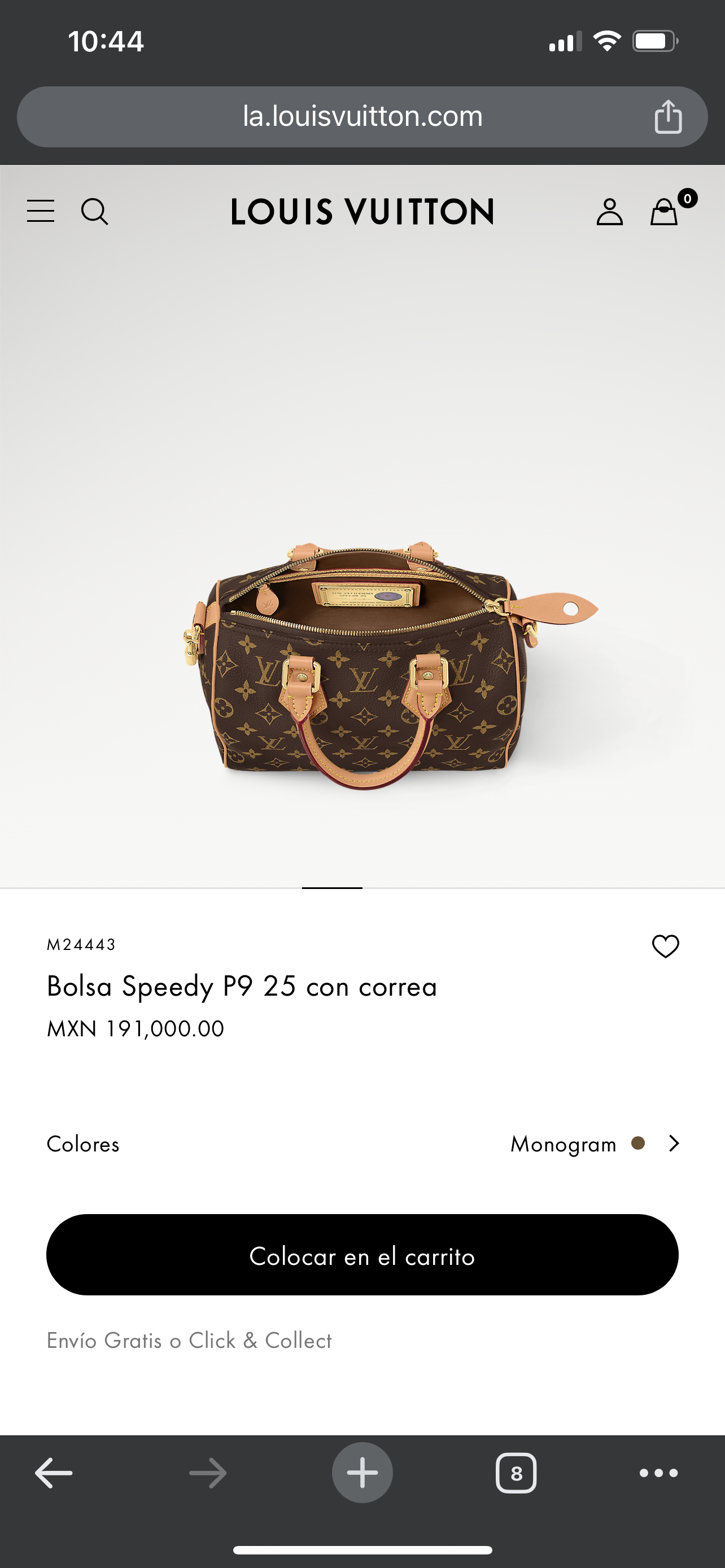
Task: Go back in the browser
Action: click(54, 1473)
